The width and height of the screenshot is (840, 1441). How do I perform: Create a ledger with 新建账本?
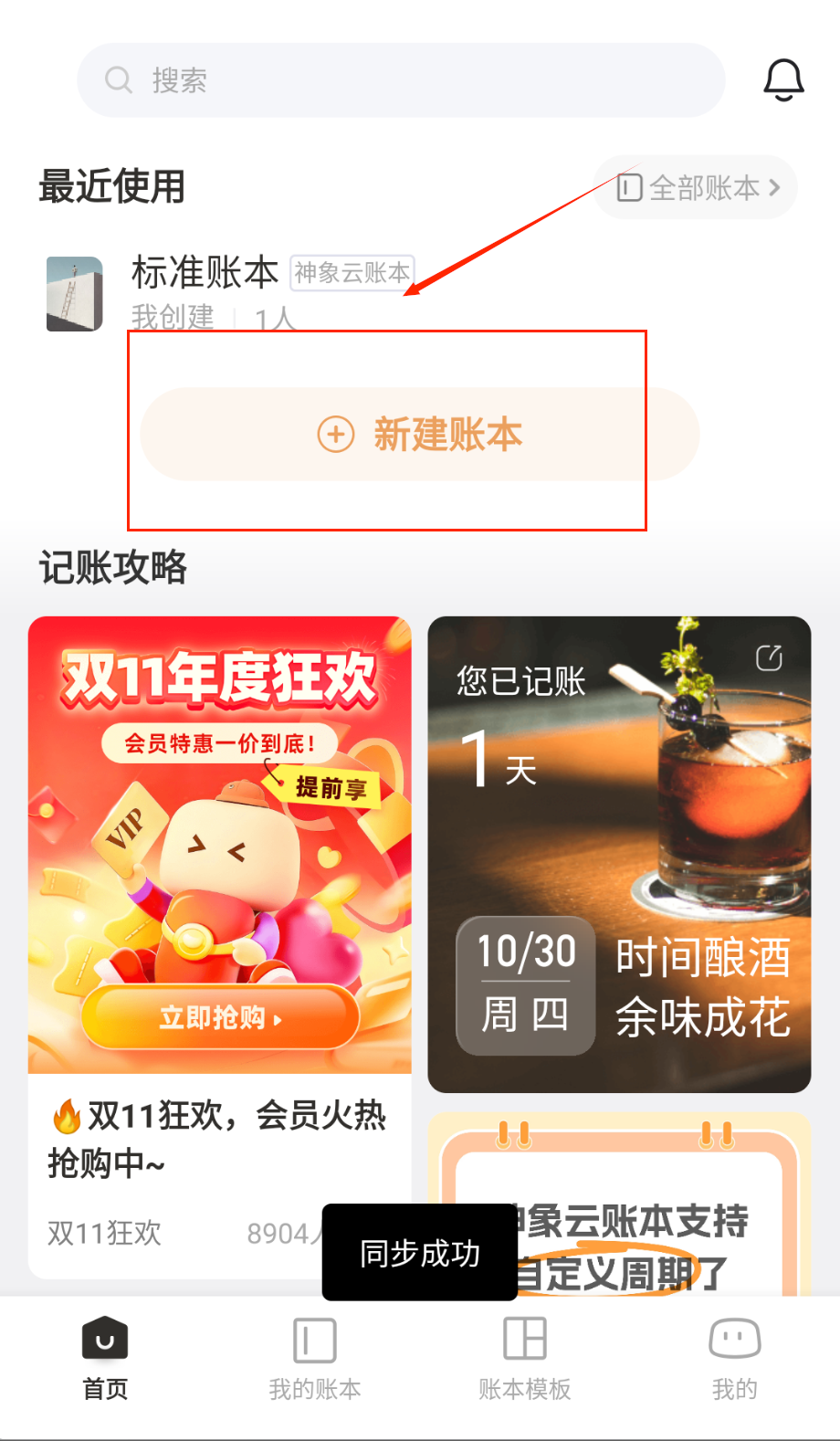pos(420,434)
